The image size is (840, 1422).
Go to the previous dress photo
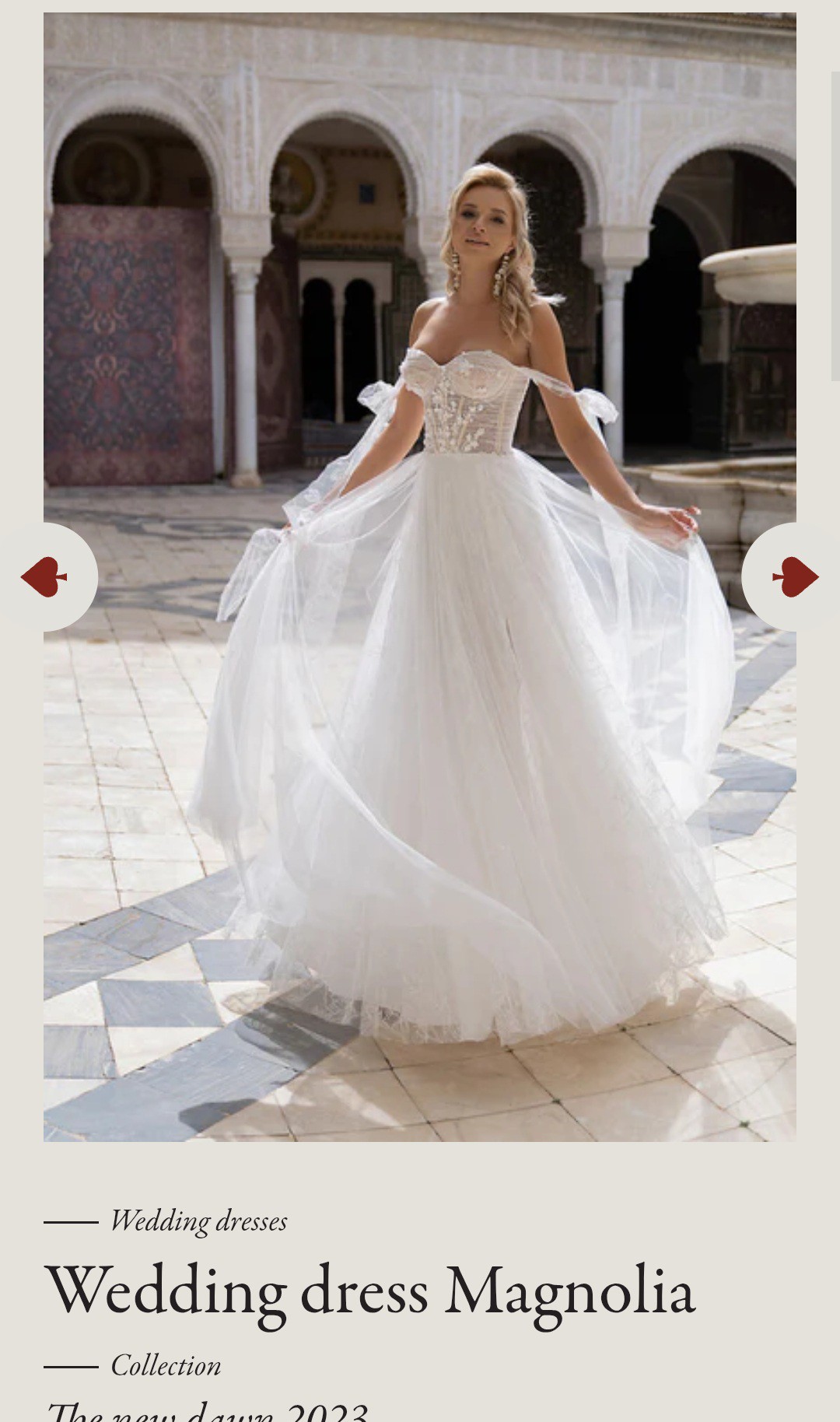pyautogui.click(x=45, y=577)
